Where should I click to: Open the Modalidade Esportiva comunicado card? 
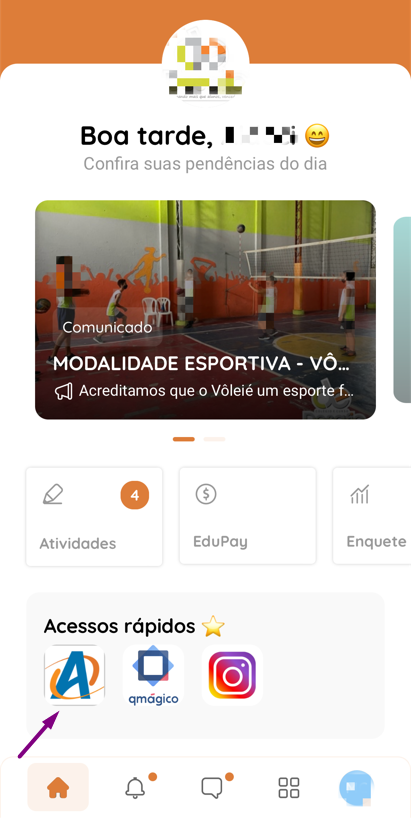coord(205,310)
